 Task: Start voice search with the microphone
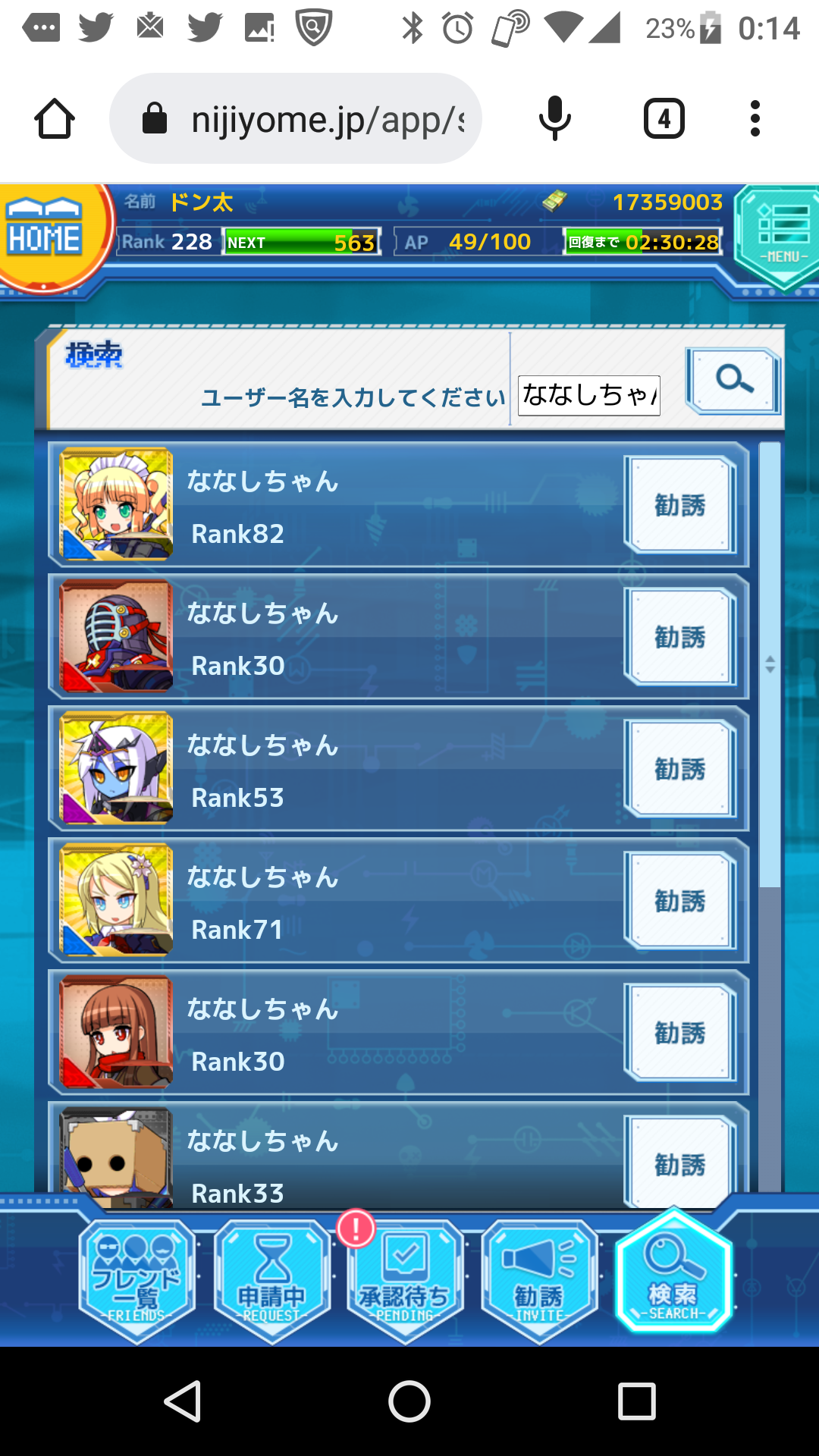pos(554,119)
